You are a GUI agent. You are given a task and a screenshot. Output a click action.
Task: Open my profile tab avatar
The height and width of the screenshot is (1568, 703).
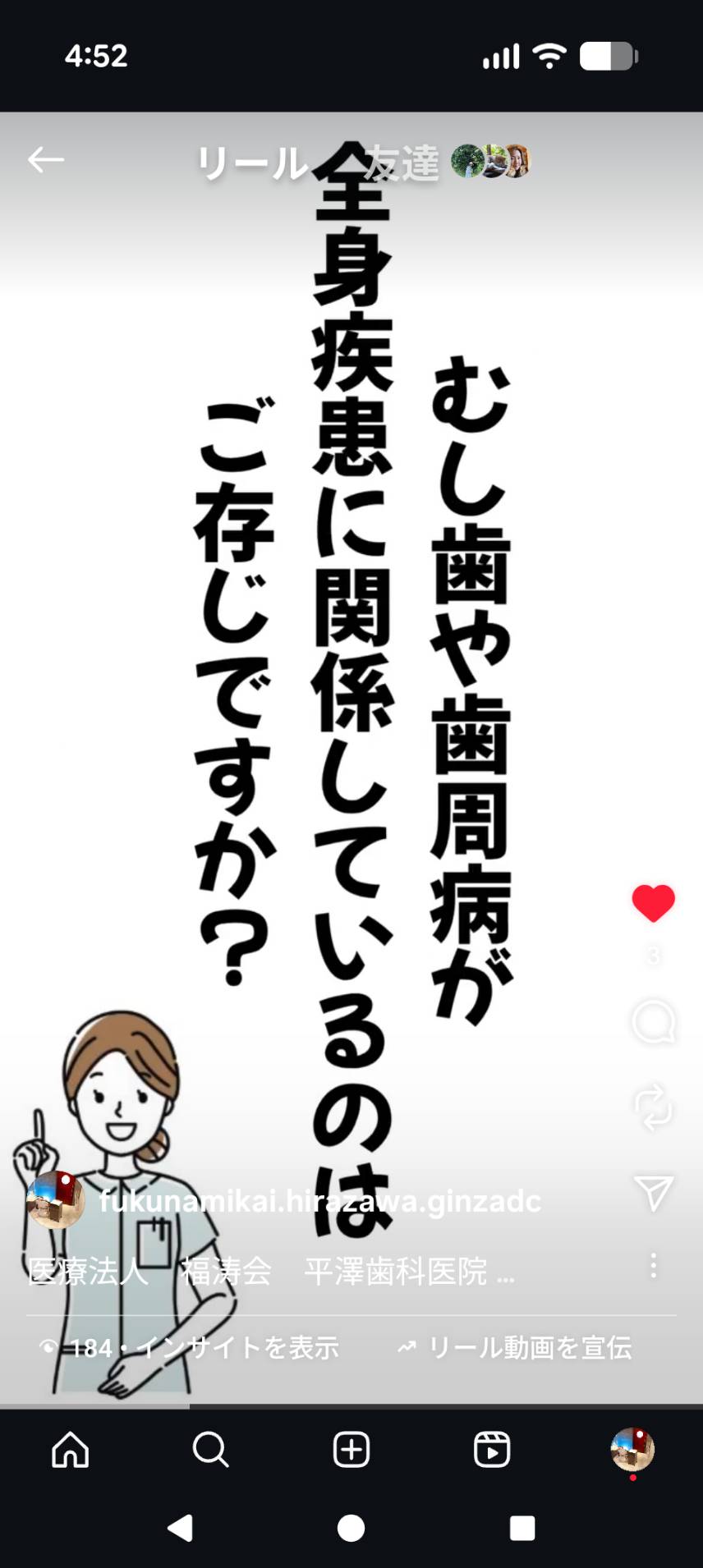point(632,1450)
